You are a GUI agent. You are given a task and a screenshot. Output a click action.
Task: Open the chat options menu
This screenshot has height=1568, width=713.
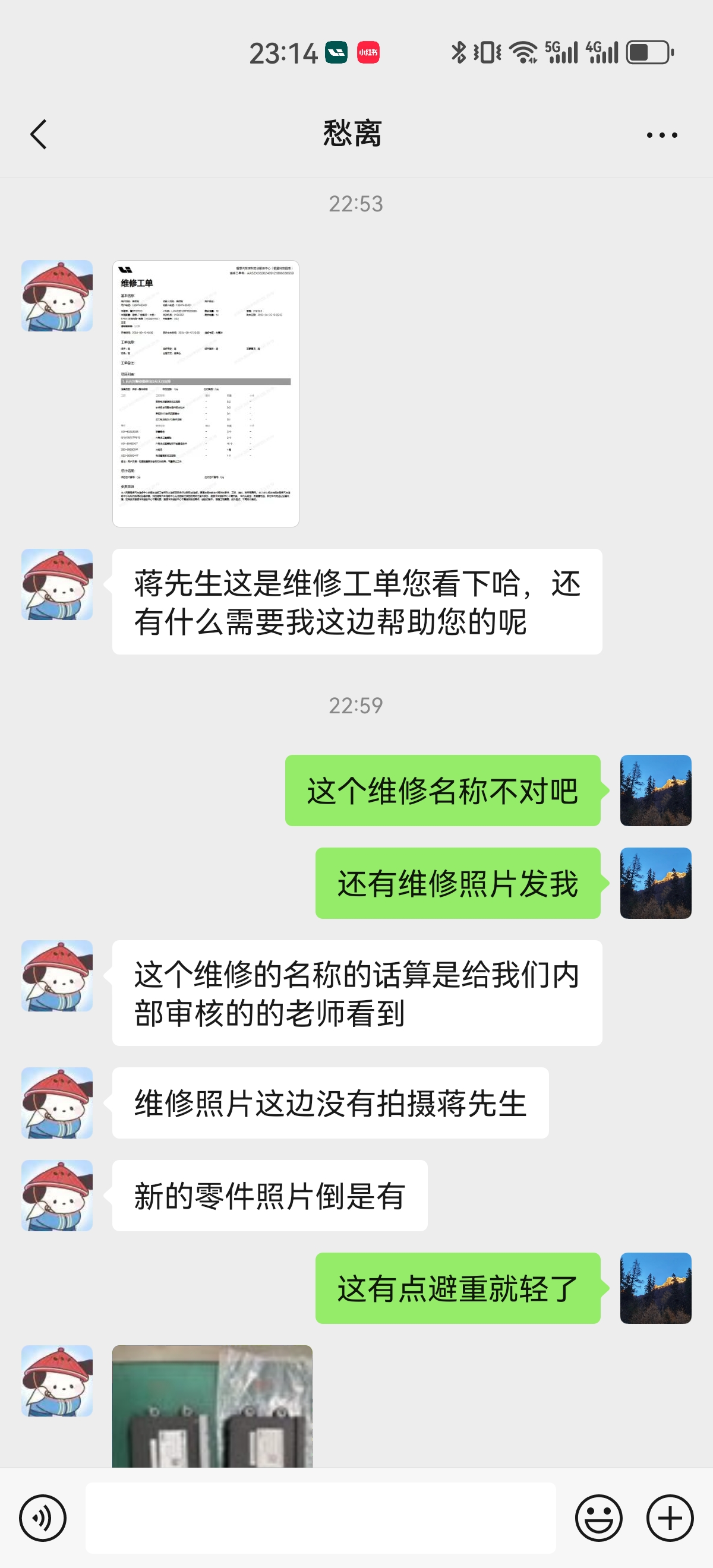click(661, 135)
